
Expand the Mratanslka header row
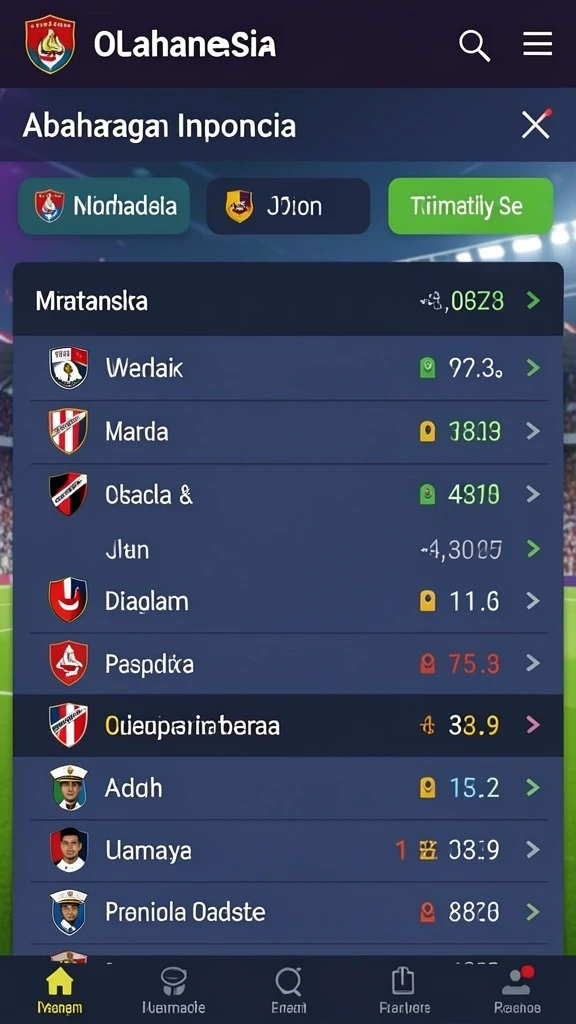pyautogui.click(x=288, y=300)
